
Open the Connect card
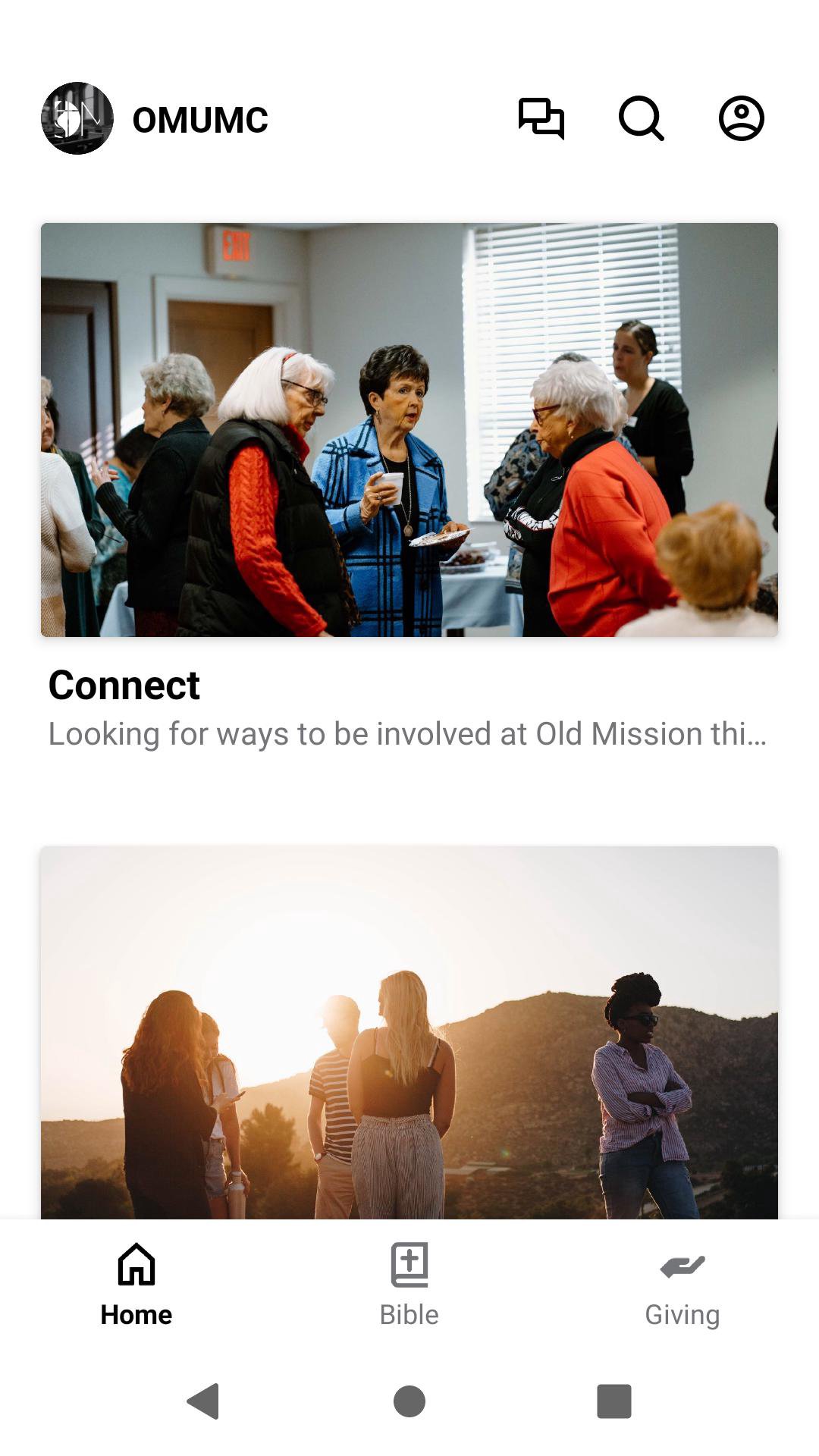[409, 485]
